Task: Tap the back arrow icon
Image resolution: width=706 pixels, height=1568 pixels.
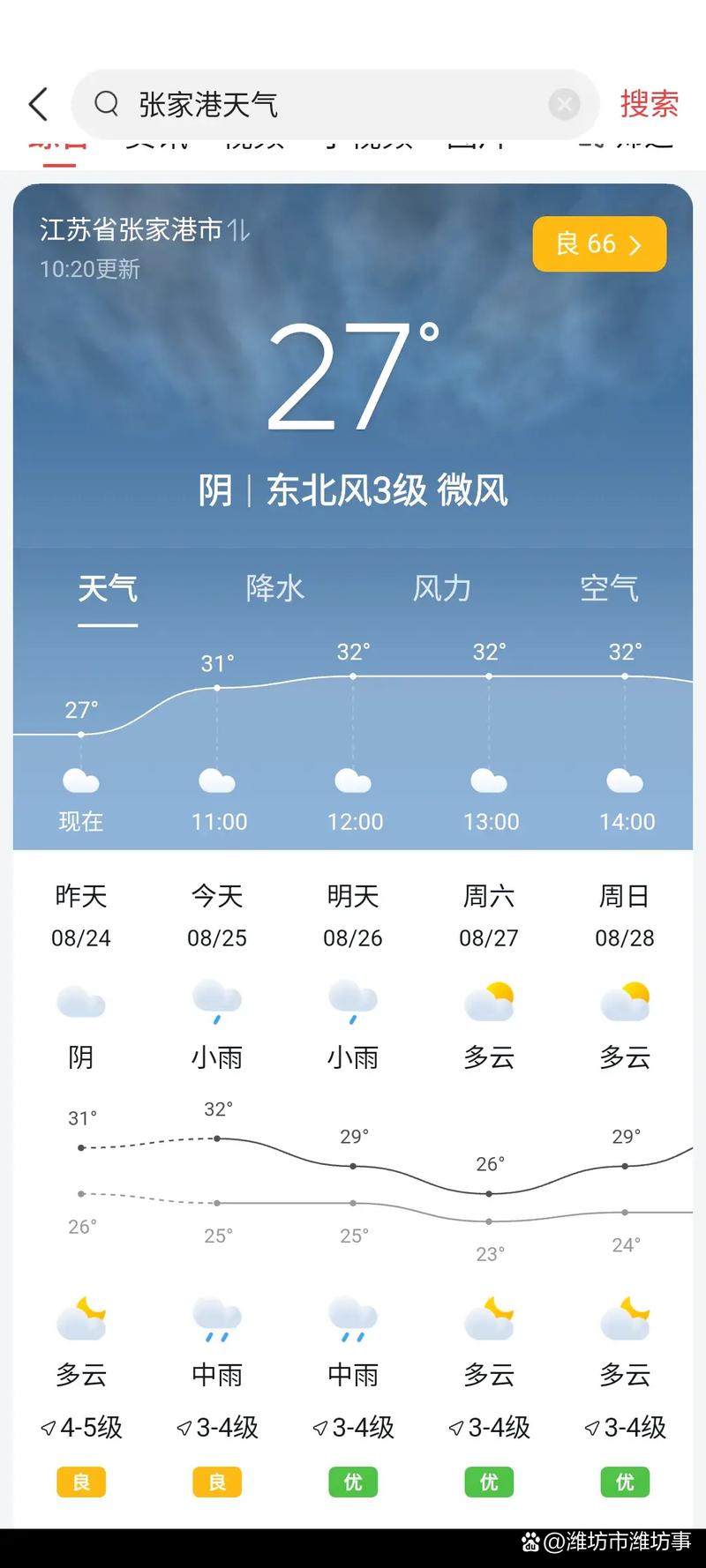Action: [x=36, y=103]
